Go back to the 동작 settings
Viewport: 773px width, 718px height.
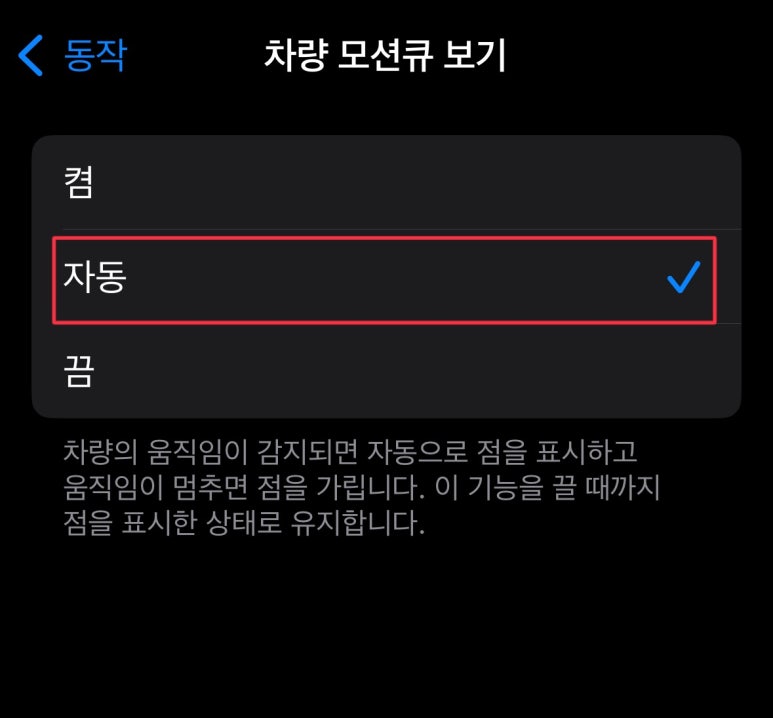(73, 56)
